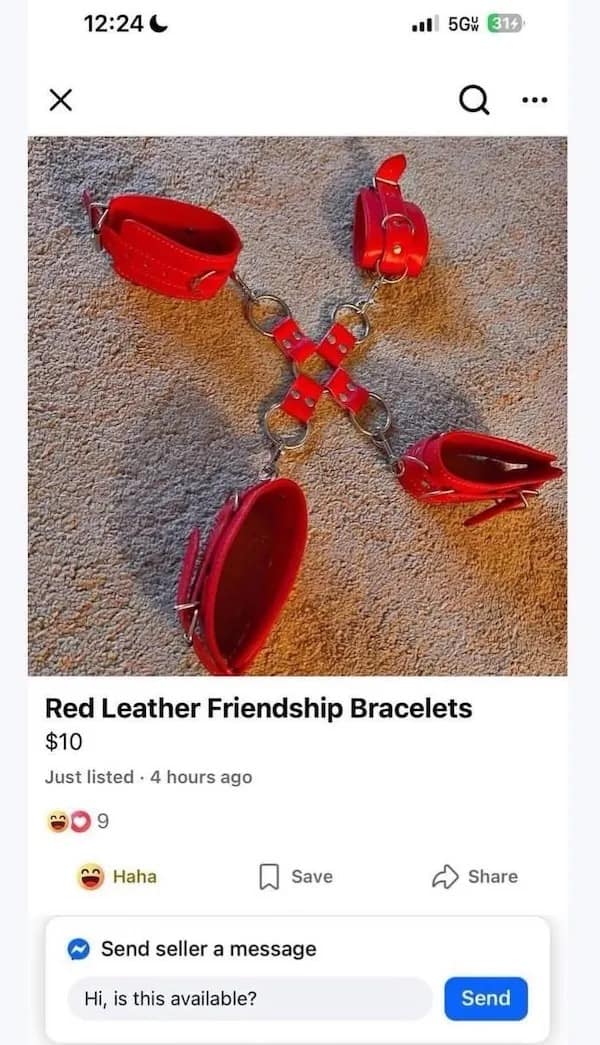Open the search icon
600x1045 pixels.
474,99
